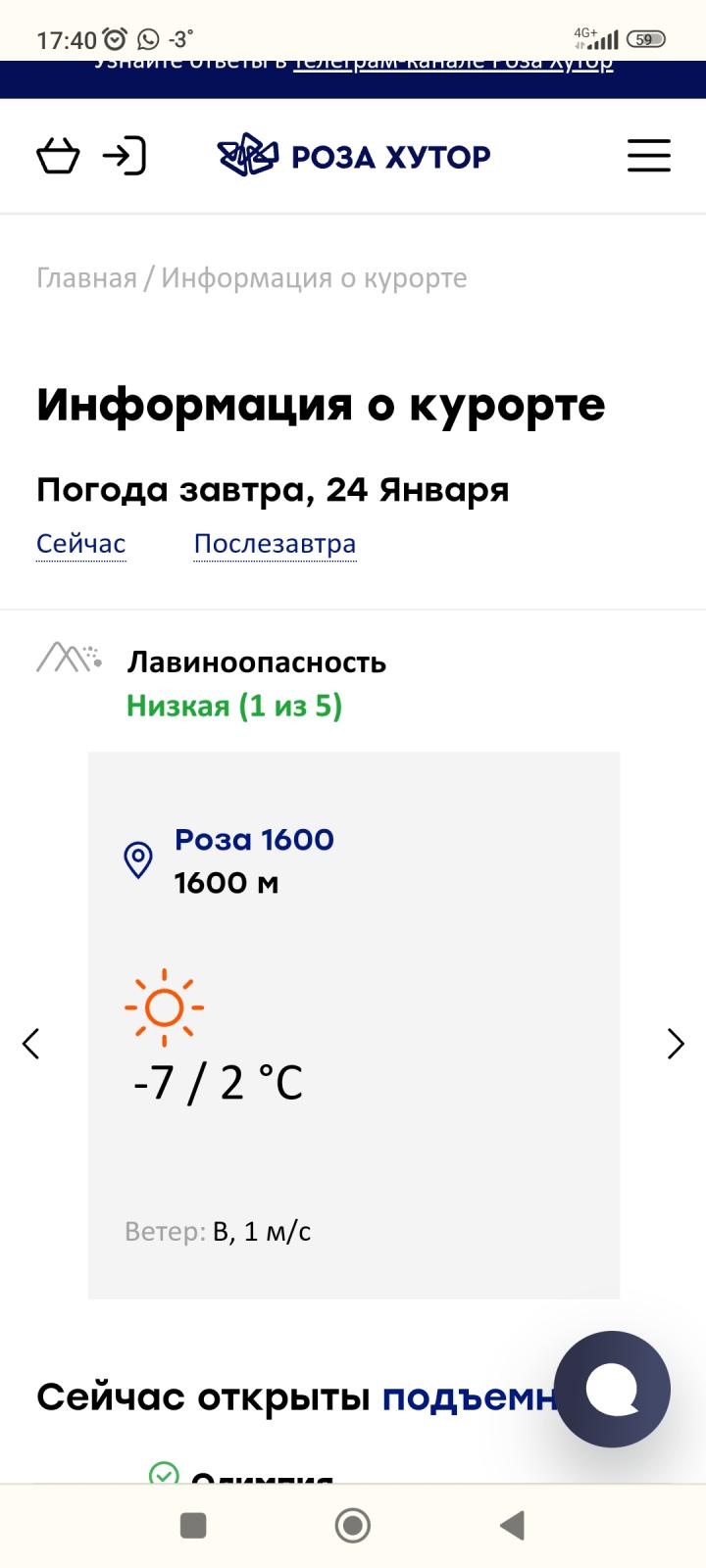706x1568 pixels.
Task: Open the hamburger menu
Action: coord(649,156)
